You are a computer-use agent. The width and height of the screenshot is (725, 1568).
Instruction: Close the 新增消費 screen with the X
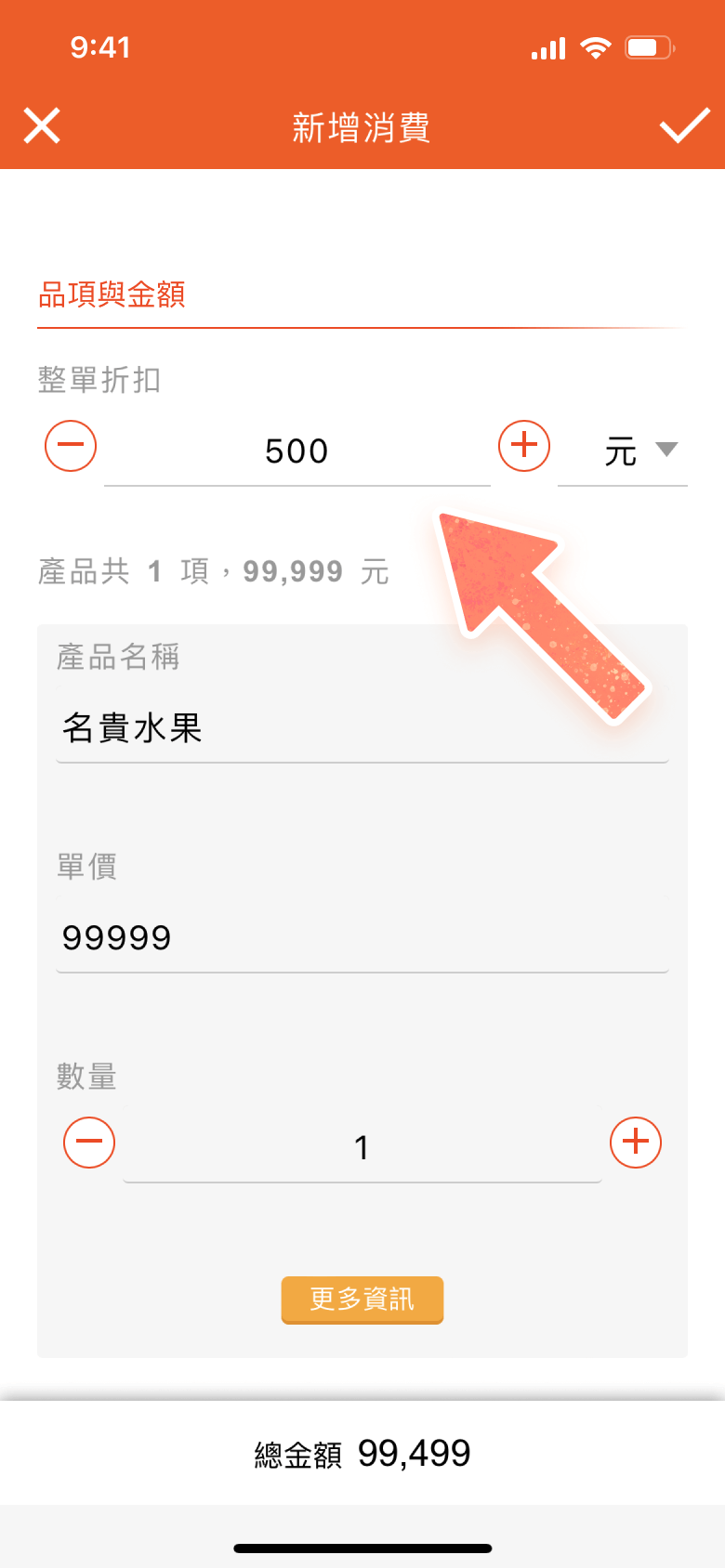pyautogui.click(x=41, y=125)
